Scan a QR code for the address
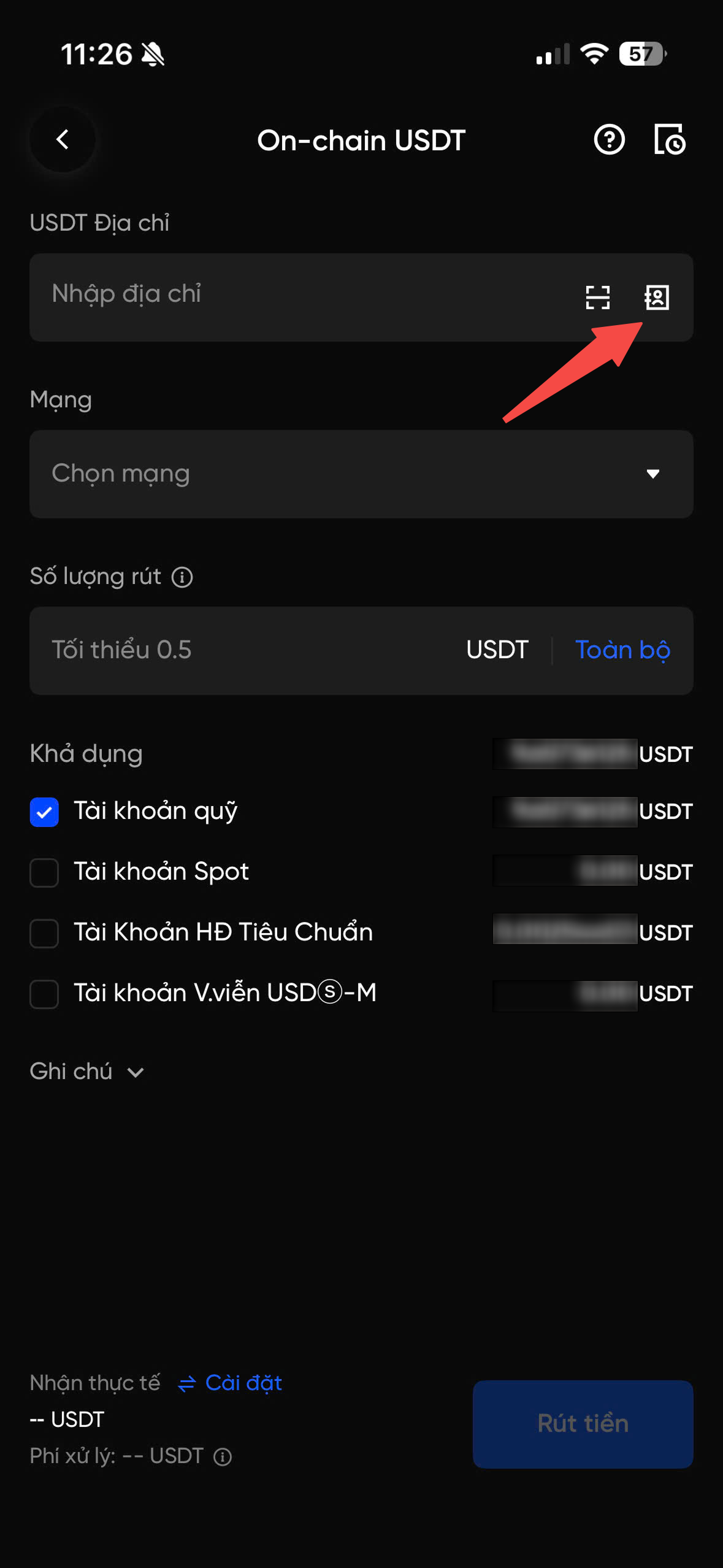 597,298
